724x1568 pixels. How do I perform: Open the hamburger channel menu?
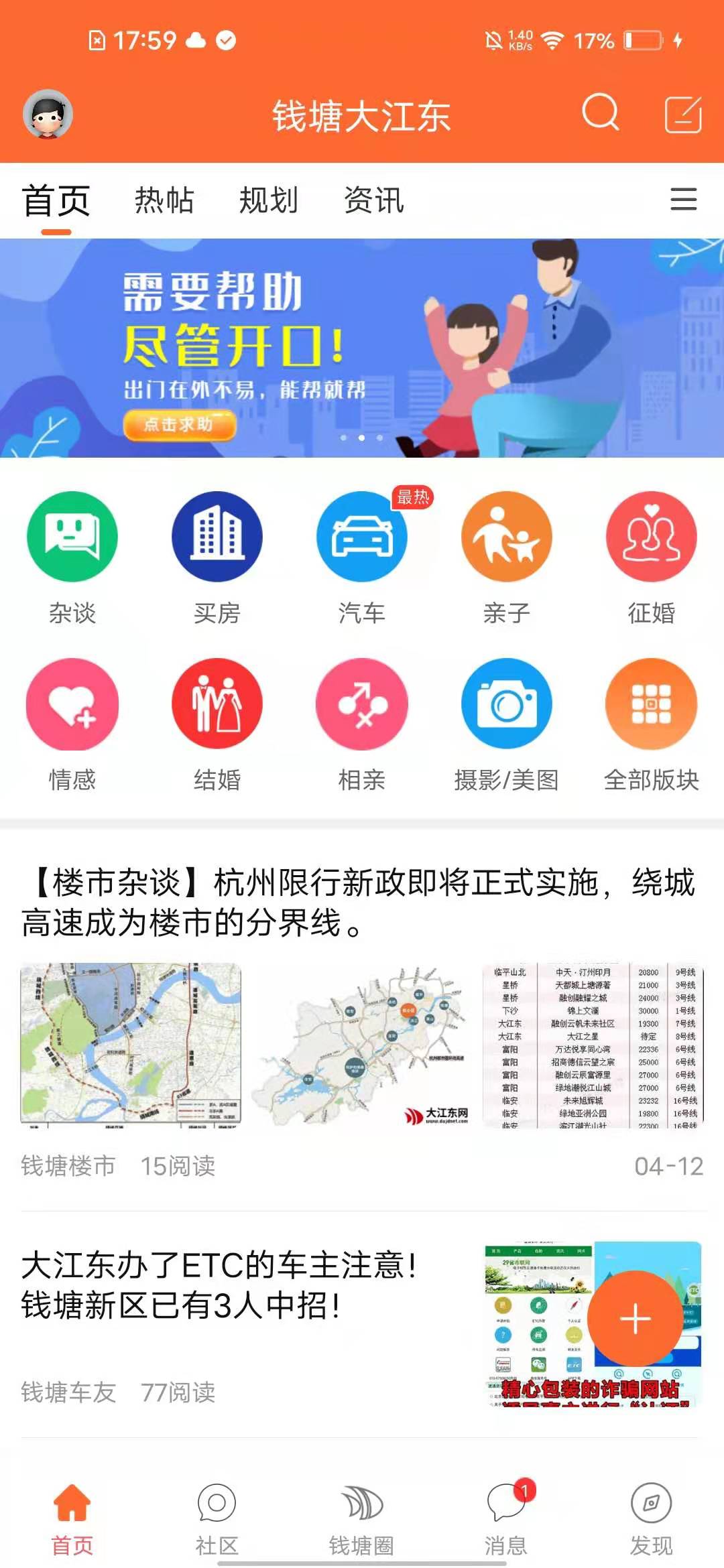point(683,200)
